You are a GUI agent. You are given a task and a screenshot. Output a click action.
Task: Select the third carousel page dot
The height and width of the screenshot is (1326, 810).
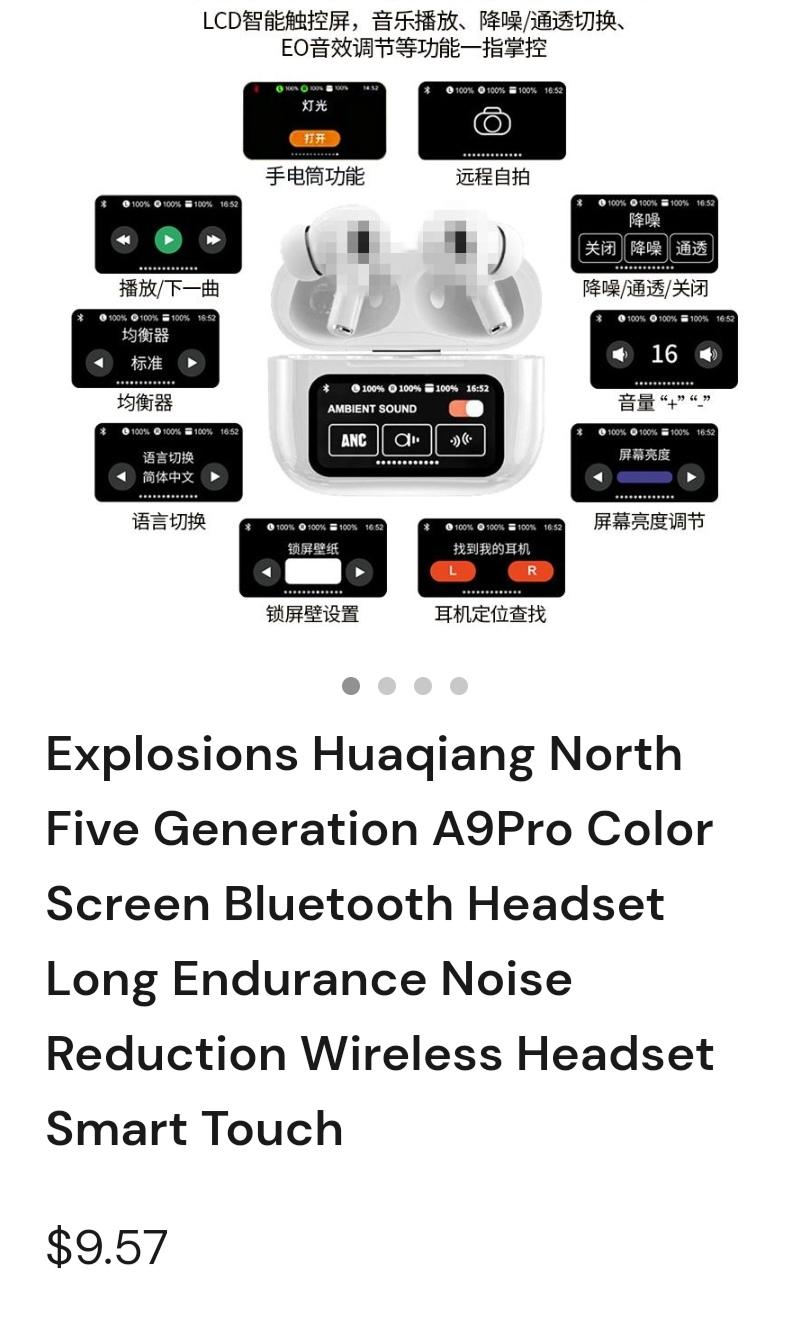click(x=423, y=685)
